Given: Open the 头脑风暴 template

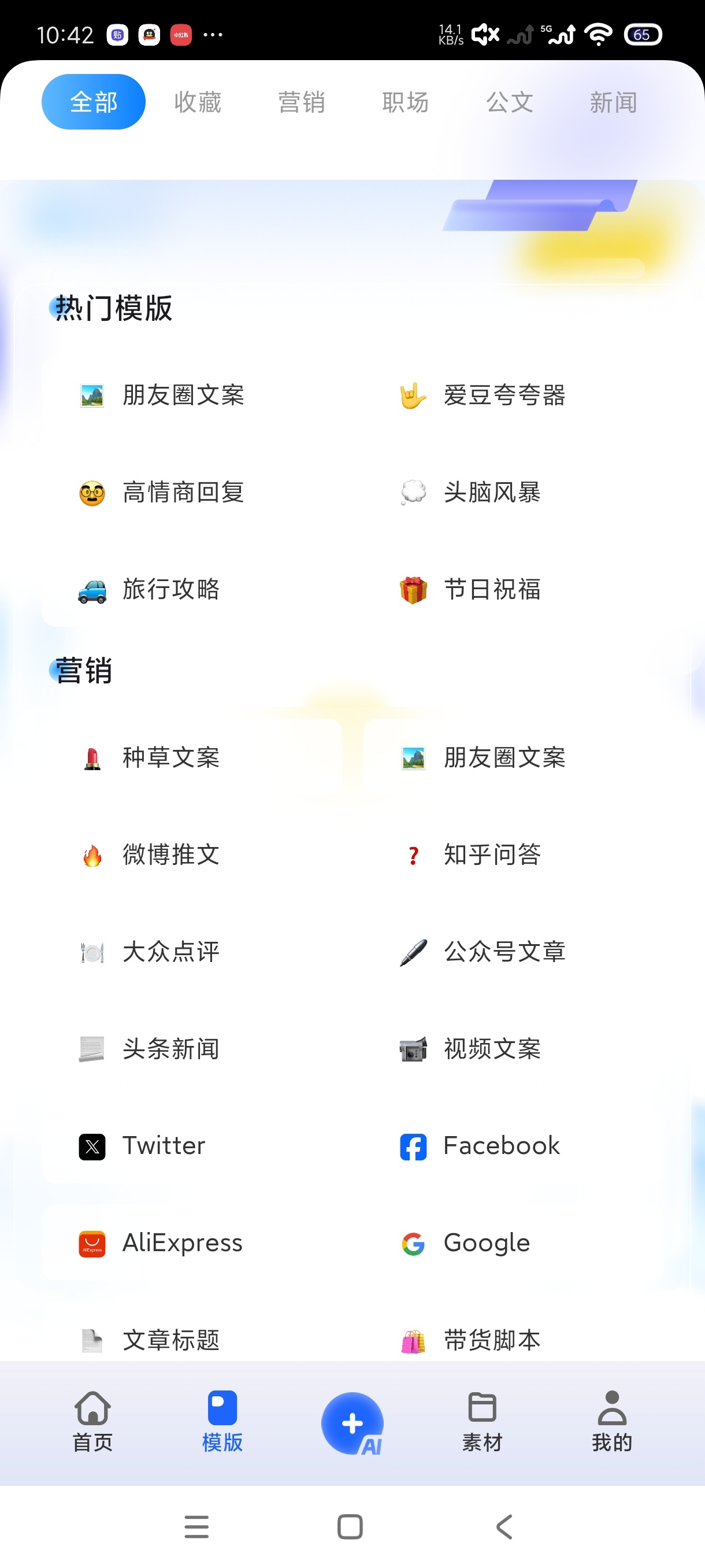Looking at the screenshot, I should 492,493.
